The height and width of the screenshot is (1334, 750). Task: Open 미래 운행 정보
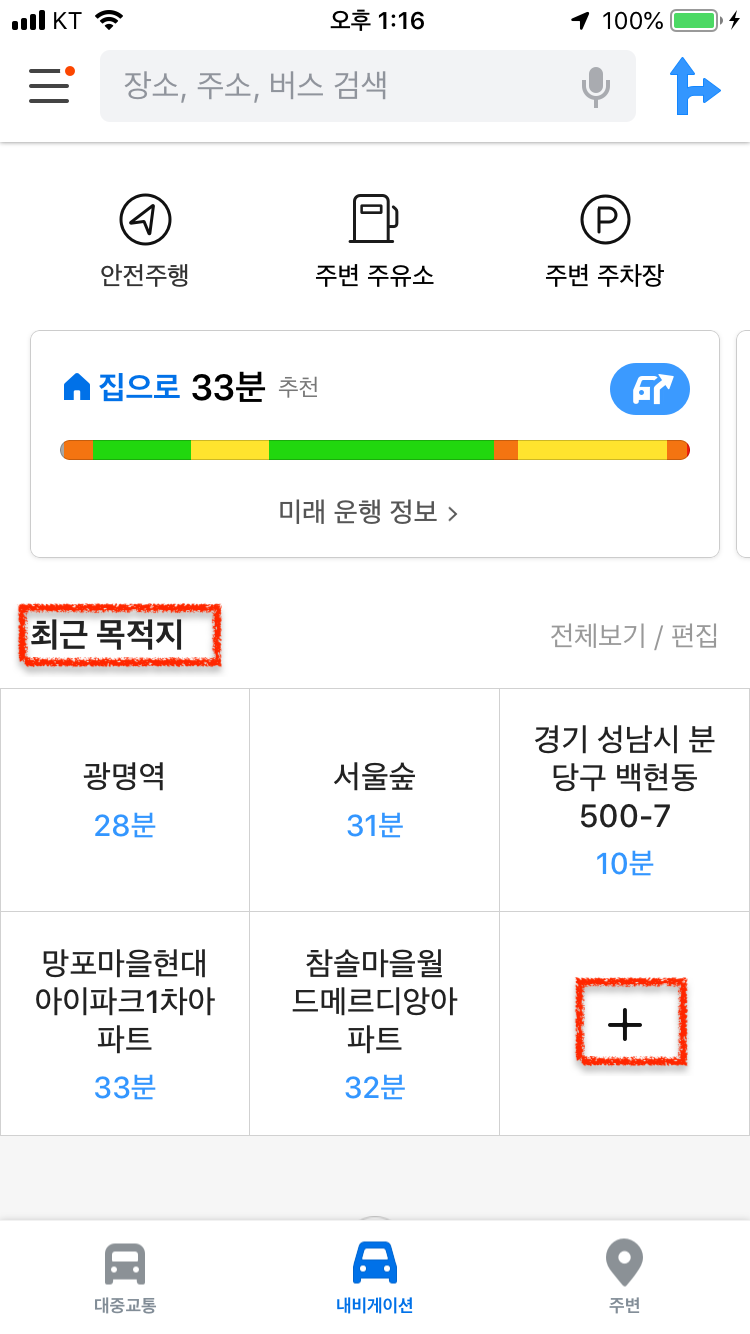pyautogui.click(x=368, y=513)
